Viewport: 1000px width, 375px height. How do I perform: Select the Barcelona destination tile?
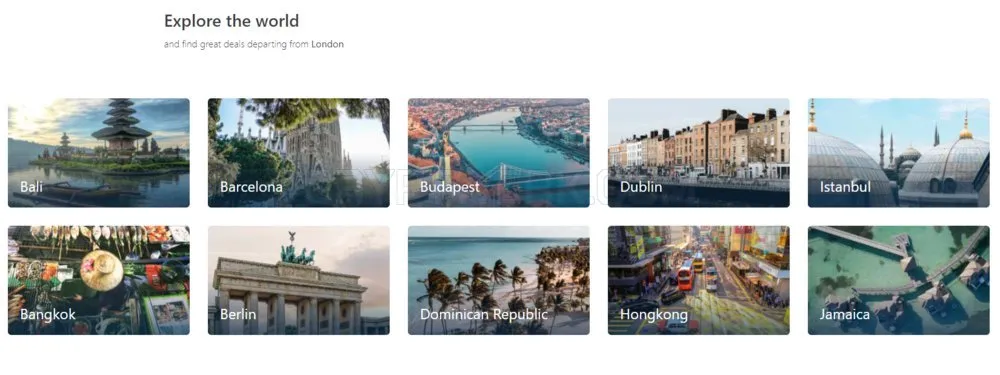(298, 152)
